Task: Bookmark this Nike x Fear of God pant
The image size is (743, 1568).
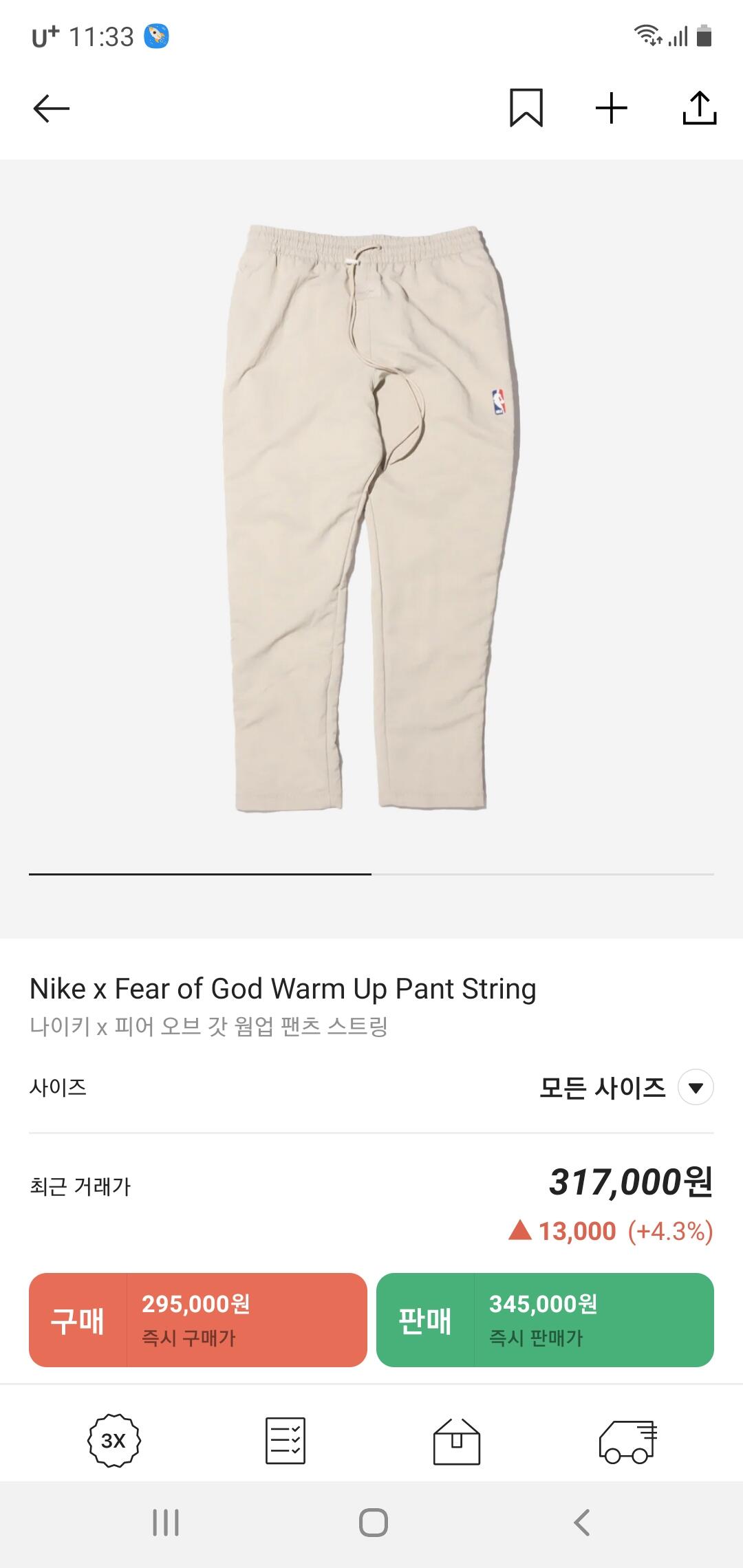Action: (526, 108)
